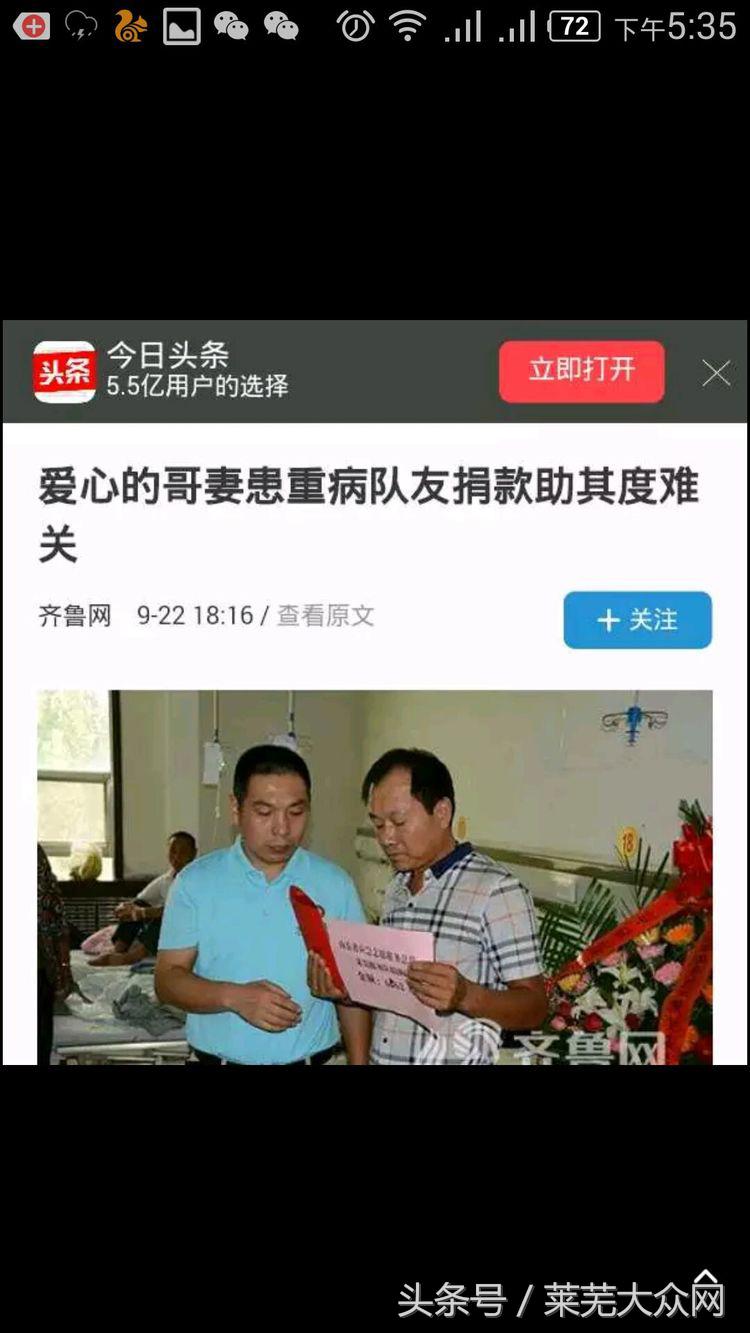Dismiss the Toutiao banner with the X
The height and width of the screenshot is (1333, 750).
716,371
